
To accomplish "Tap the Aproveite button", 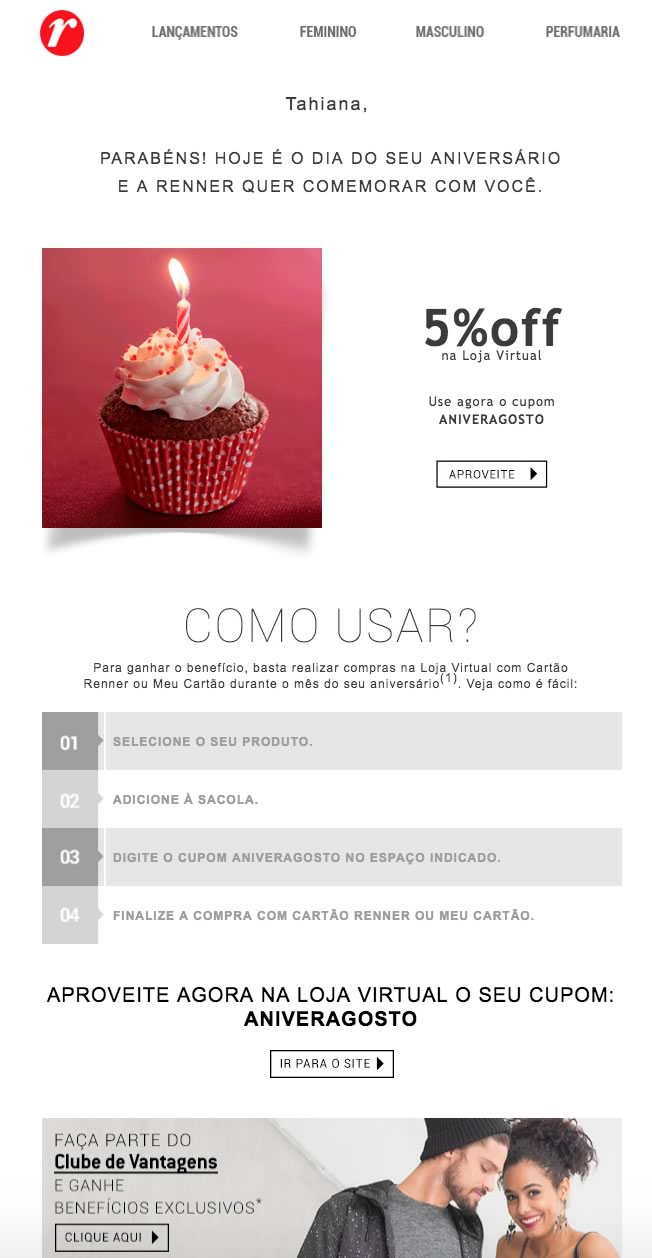I will point(492,474).
